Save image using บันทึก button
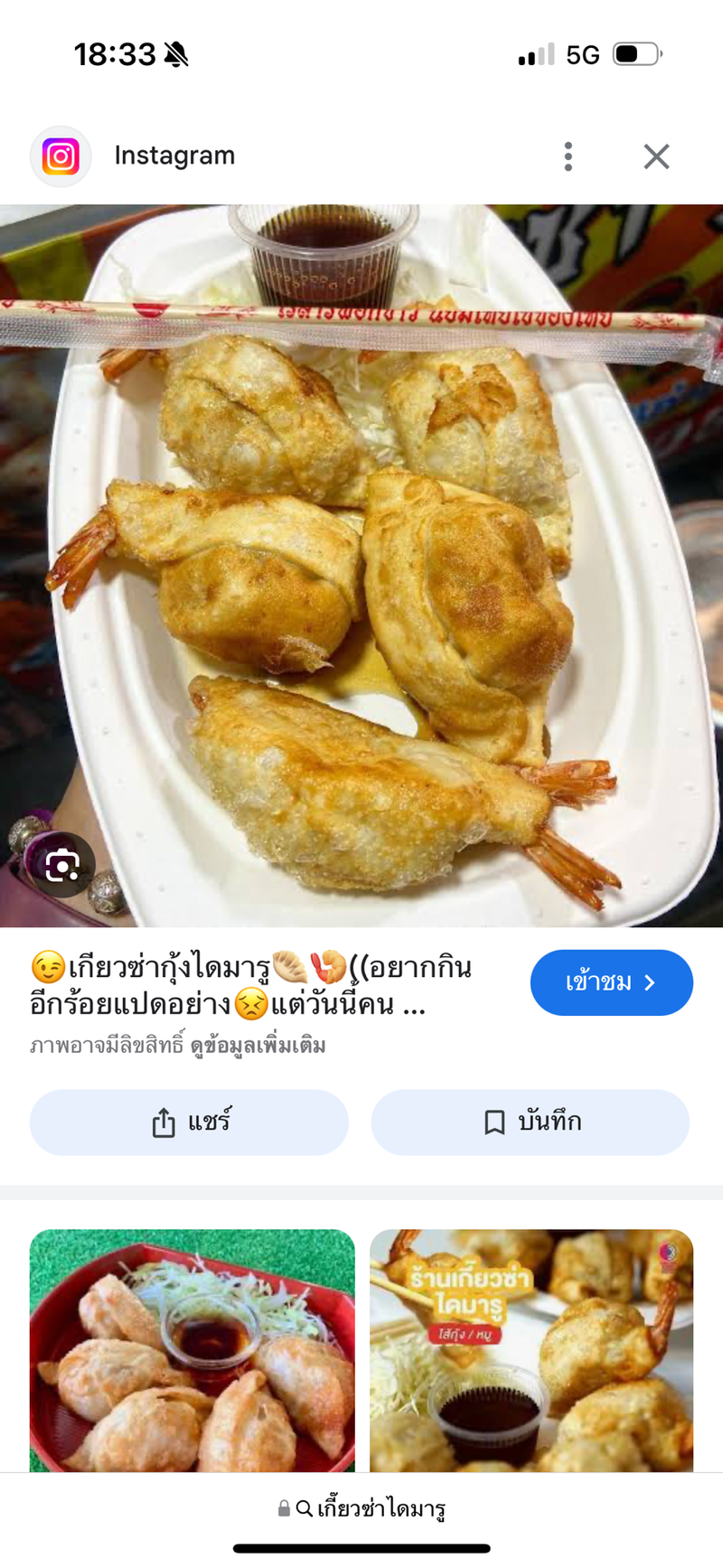Viewport: 723px width, 1568px height. [531, 1122]
